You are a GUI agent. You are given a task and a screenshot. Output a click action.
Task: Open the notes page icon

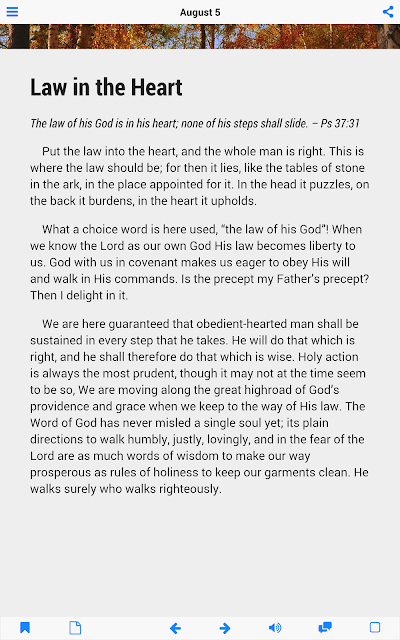click(x=75, y=627)
